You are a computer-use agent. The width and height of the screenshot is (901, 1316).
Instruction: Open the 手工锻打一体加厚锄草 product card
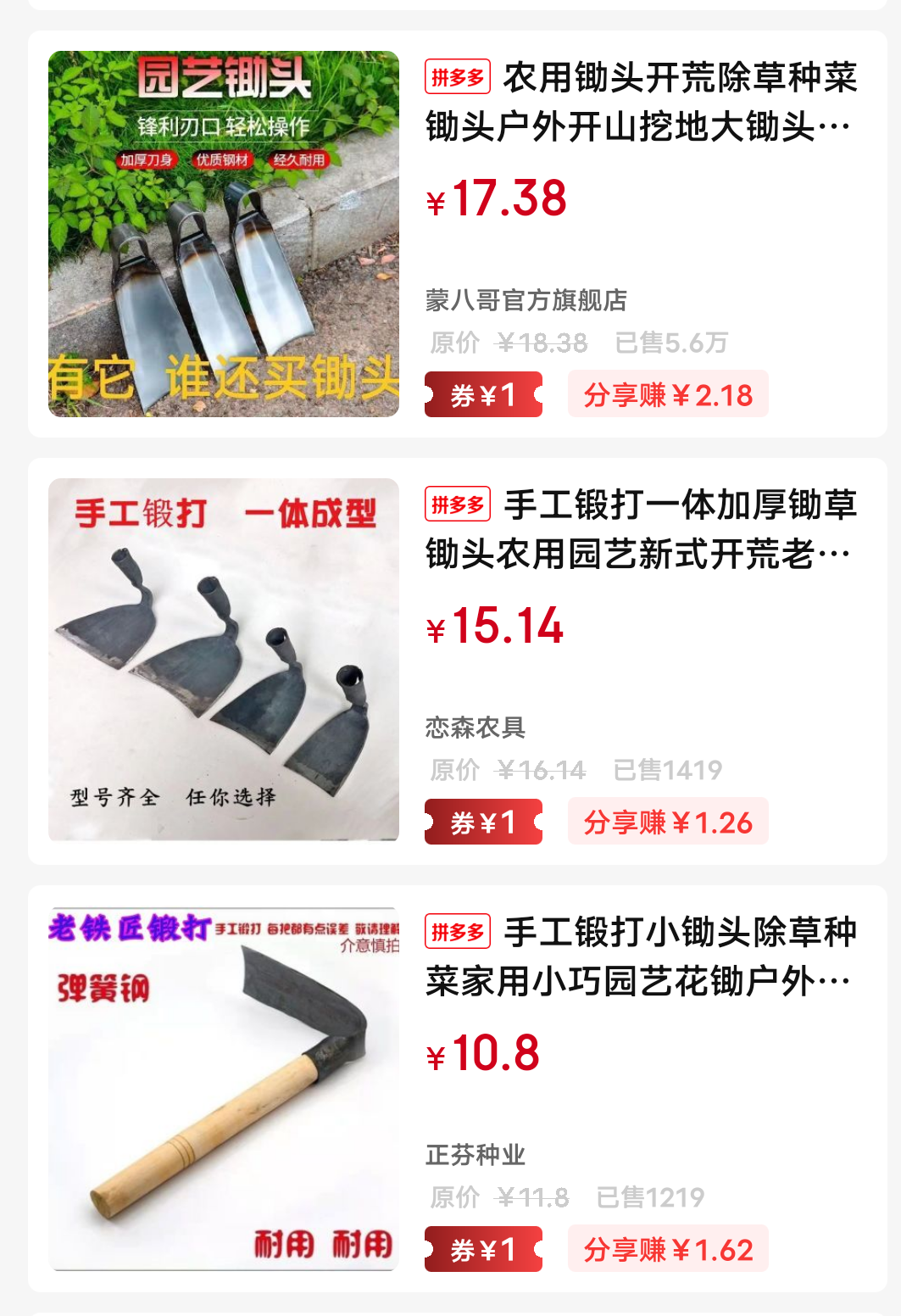[x=640, y=529]
